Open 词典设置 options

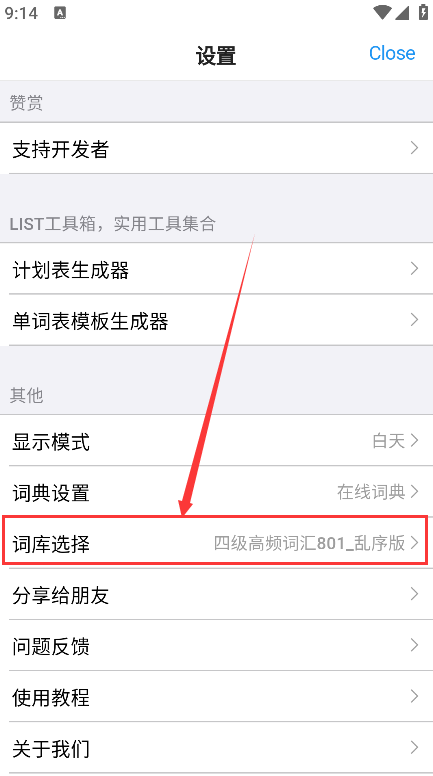[216, 492]
